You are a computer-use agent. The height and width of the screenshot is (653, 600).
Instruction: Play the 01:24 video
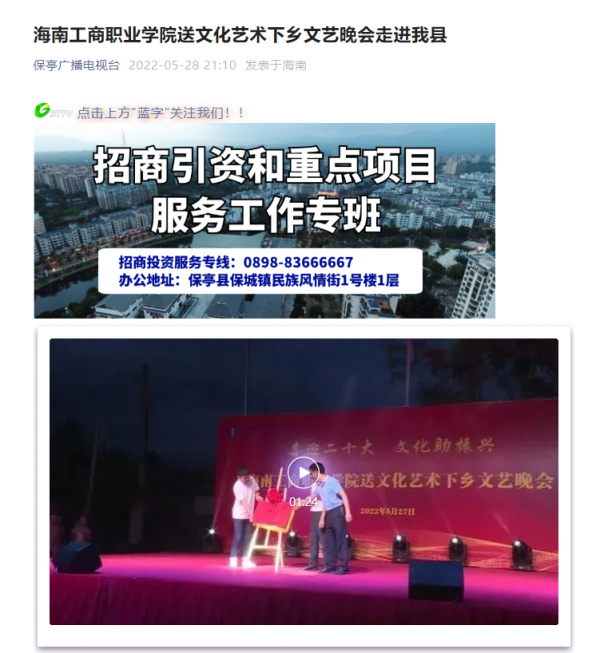[x=303, y=473]
